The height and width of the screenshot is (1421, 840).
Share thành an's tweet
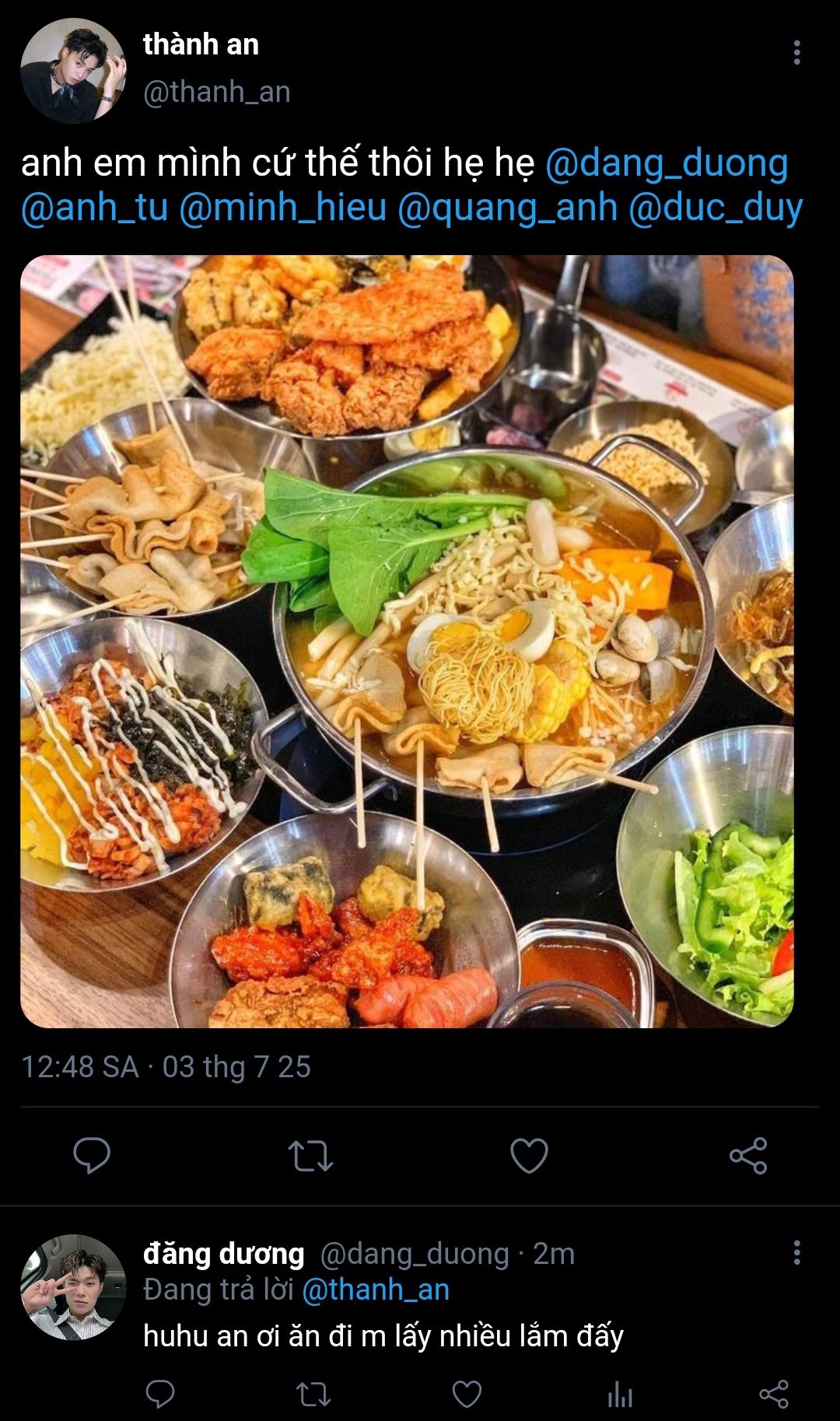point(748,1155)
